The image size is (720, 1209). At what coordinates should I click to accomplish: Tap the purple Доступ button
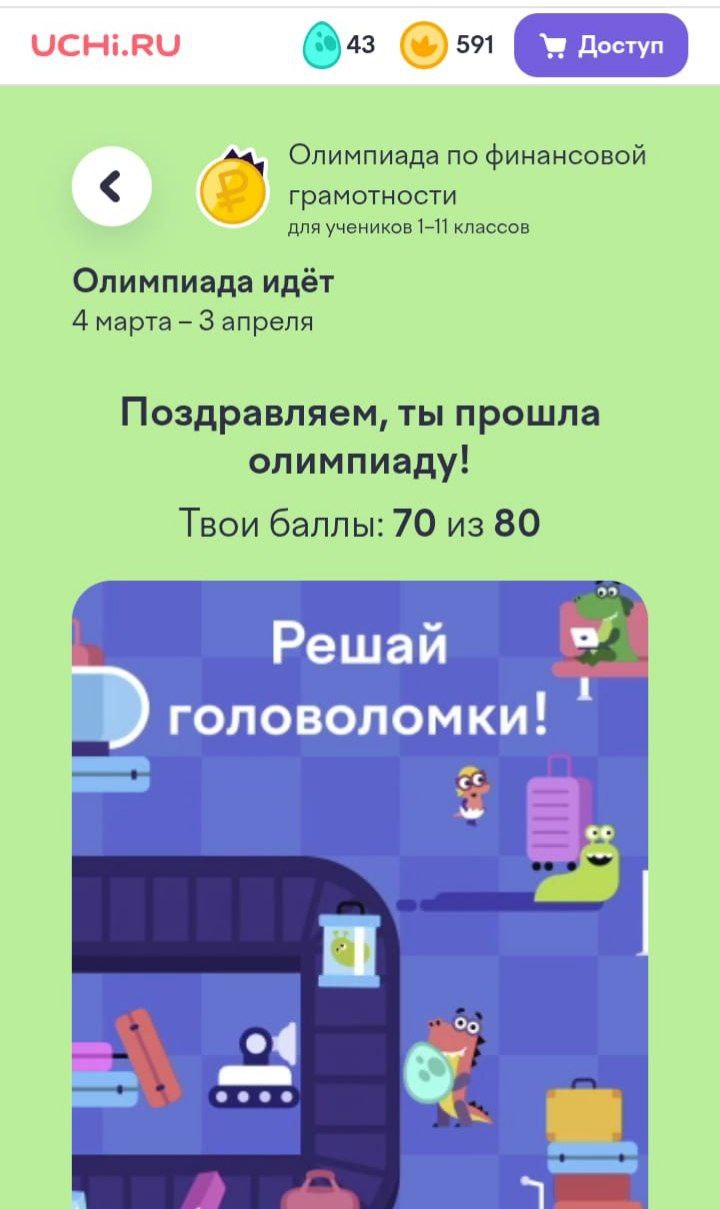600,45
